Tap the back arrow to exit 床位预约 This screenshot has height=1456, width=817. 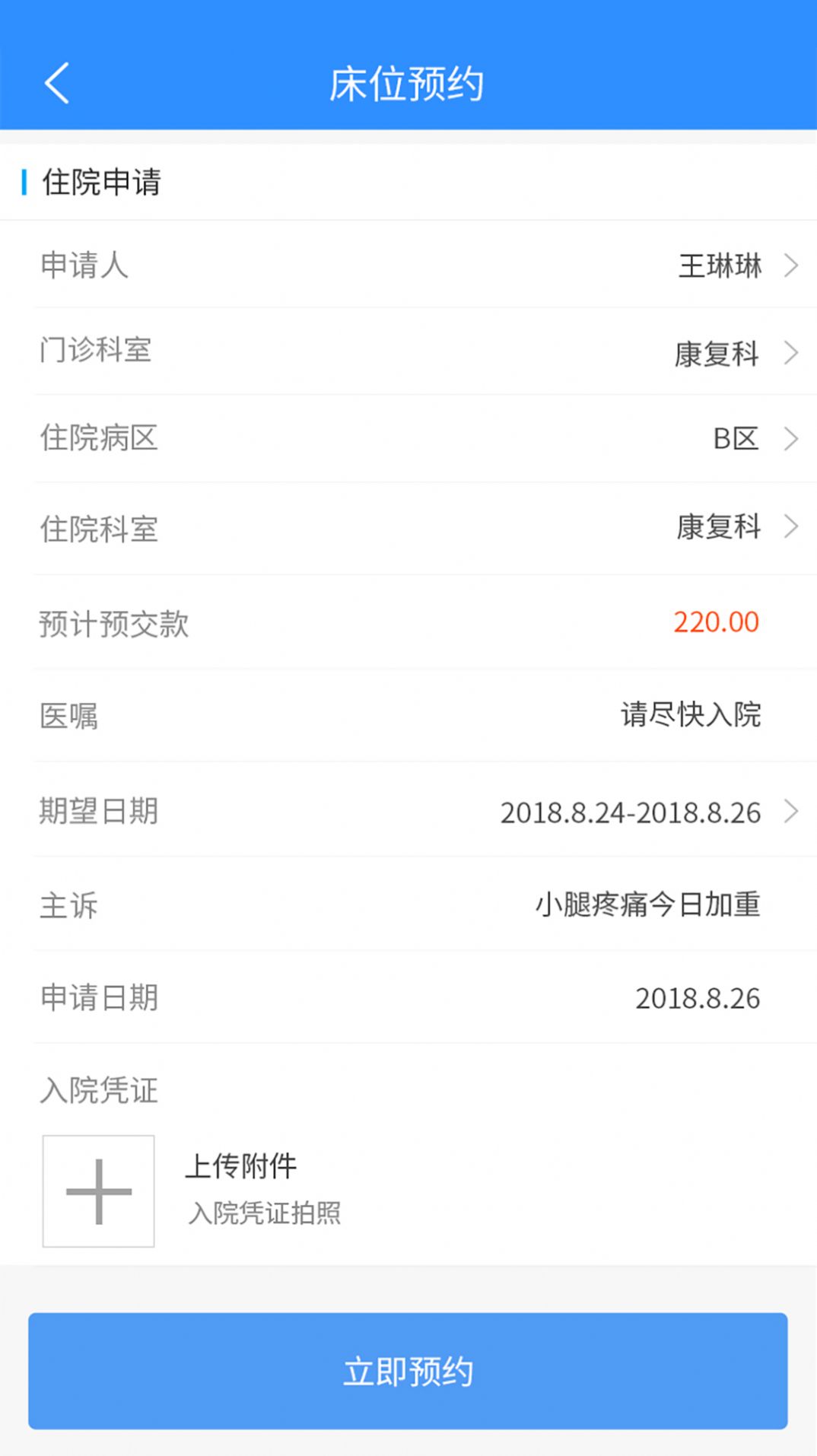[x=57, y=84]
